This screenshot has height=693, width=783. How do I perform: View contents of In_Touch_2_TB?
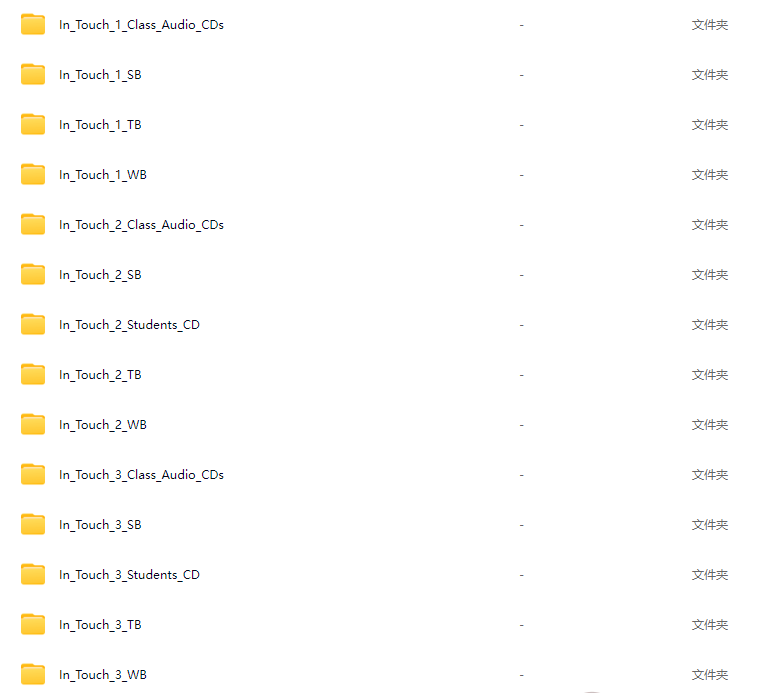pyautogui.click(x=100, y=375)
